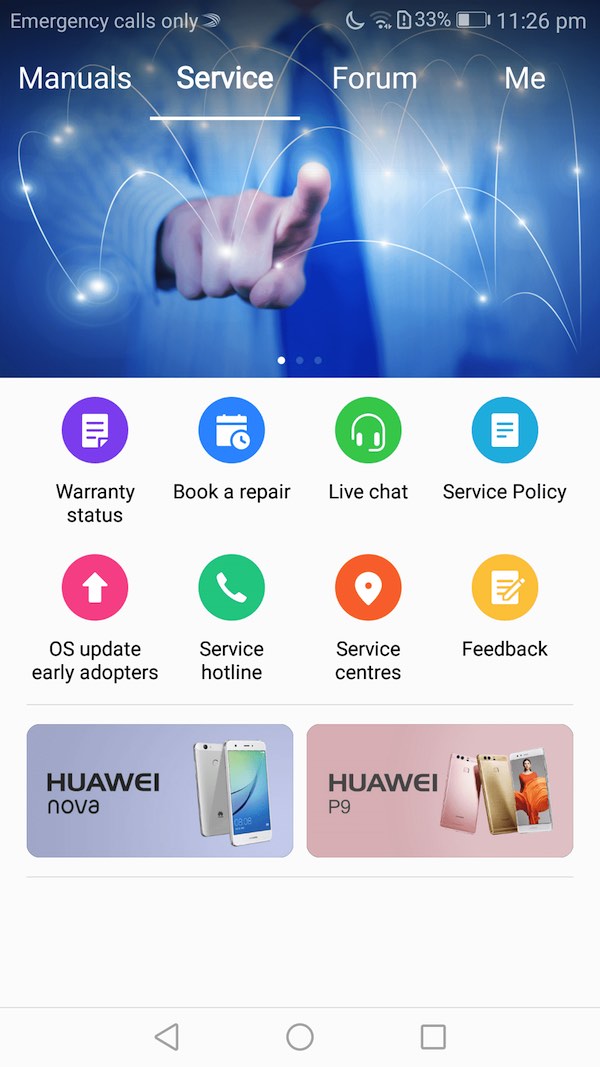Viewport: 600px width, 1067px height.
Task: Open OS update early adopters
Action: tap(95, 618)
